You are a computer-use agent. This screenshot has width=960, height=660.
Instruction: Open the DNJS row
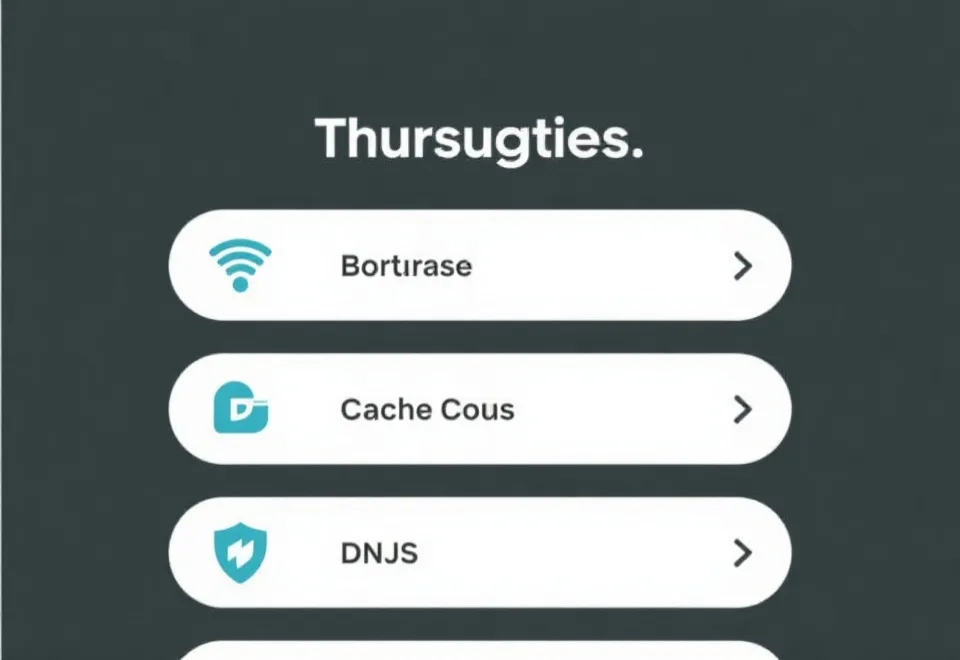480,553
